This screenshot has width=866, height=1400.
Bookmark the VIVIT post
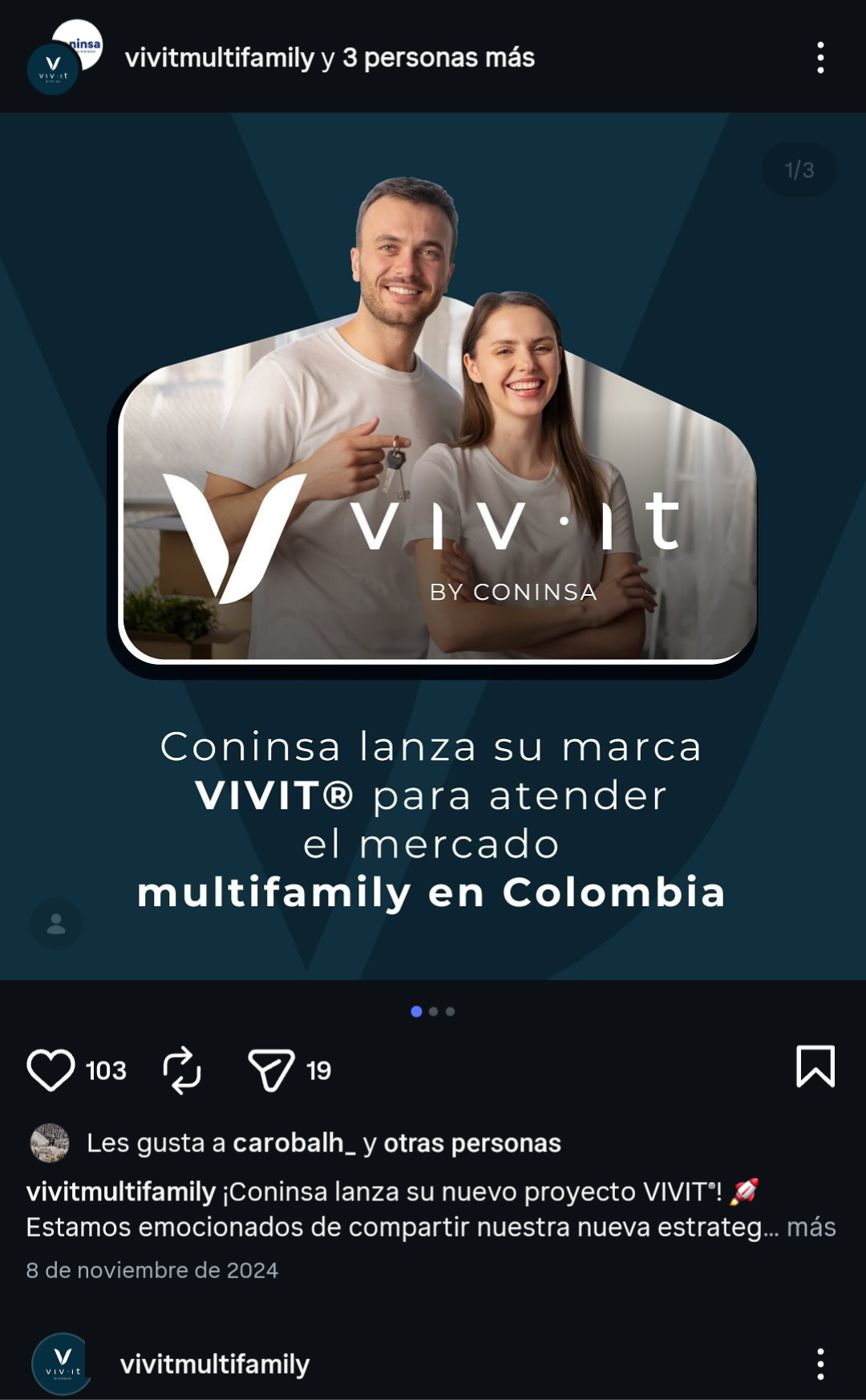[815, 1066]
